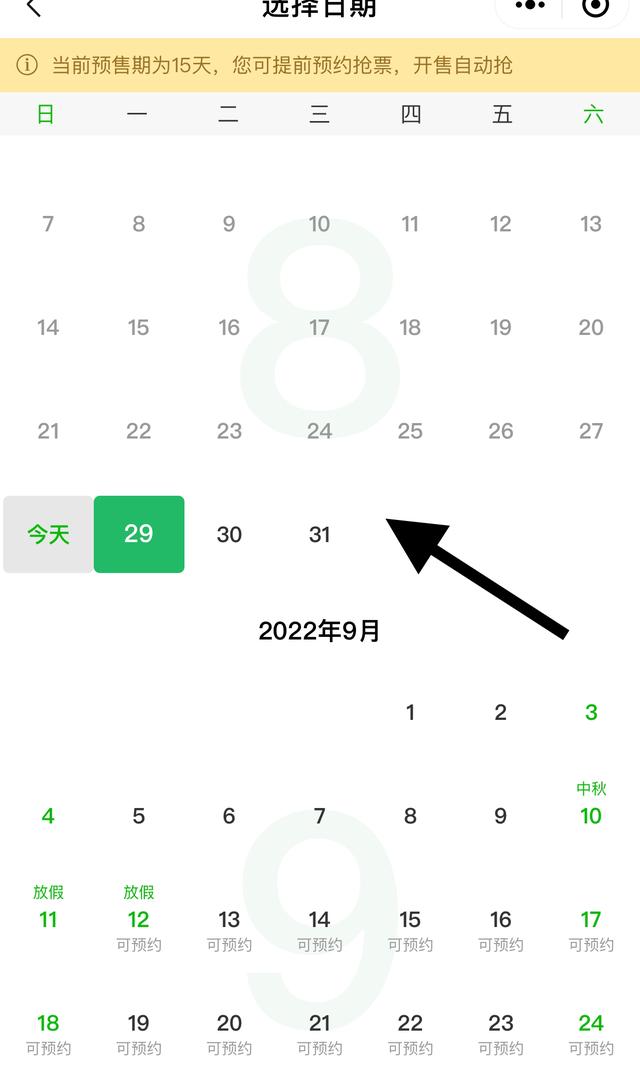640x1077 pixels.
Task: Select August 29 highlighted date
Action: (x=139, y=534)
